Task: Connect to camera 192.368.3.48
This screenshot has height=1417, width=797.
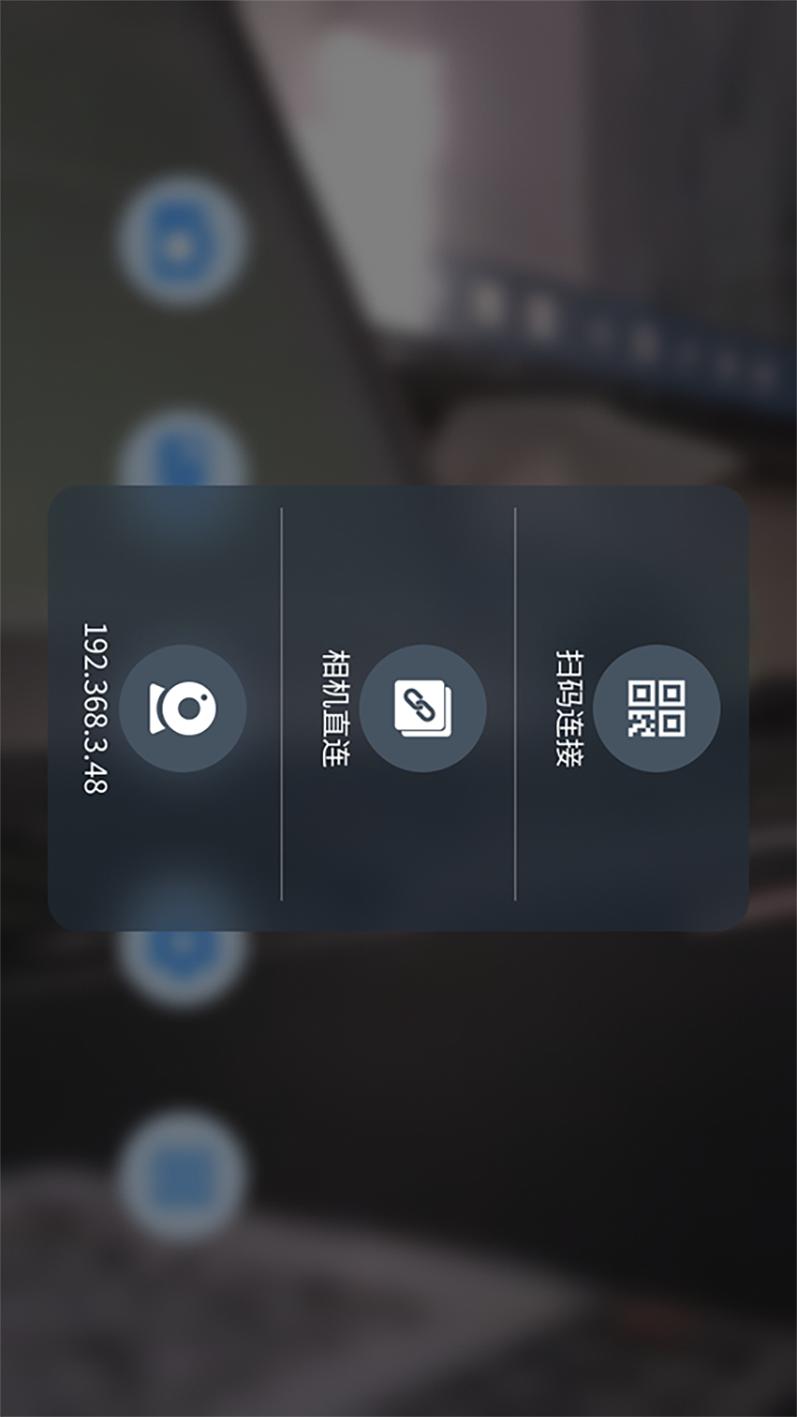Action: click(x=182, y=708)
